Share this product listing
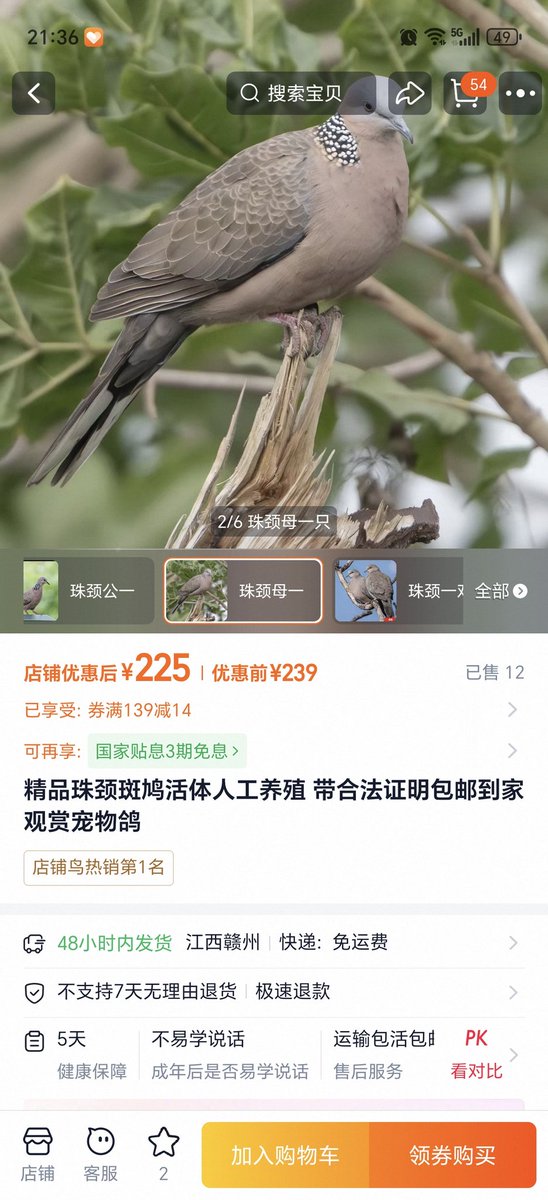The height and width of the screenshot is (1200, 548). (x=410, y=94)
